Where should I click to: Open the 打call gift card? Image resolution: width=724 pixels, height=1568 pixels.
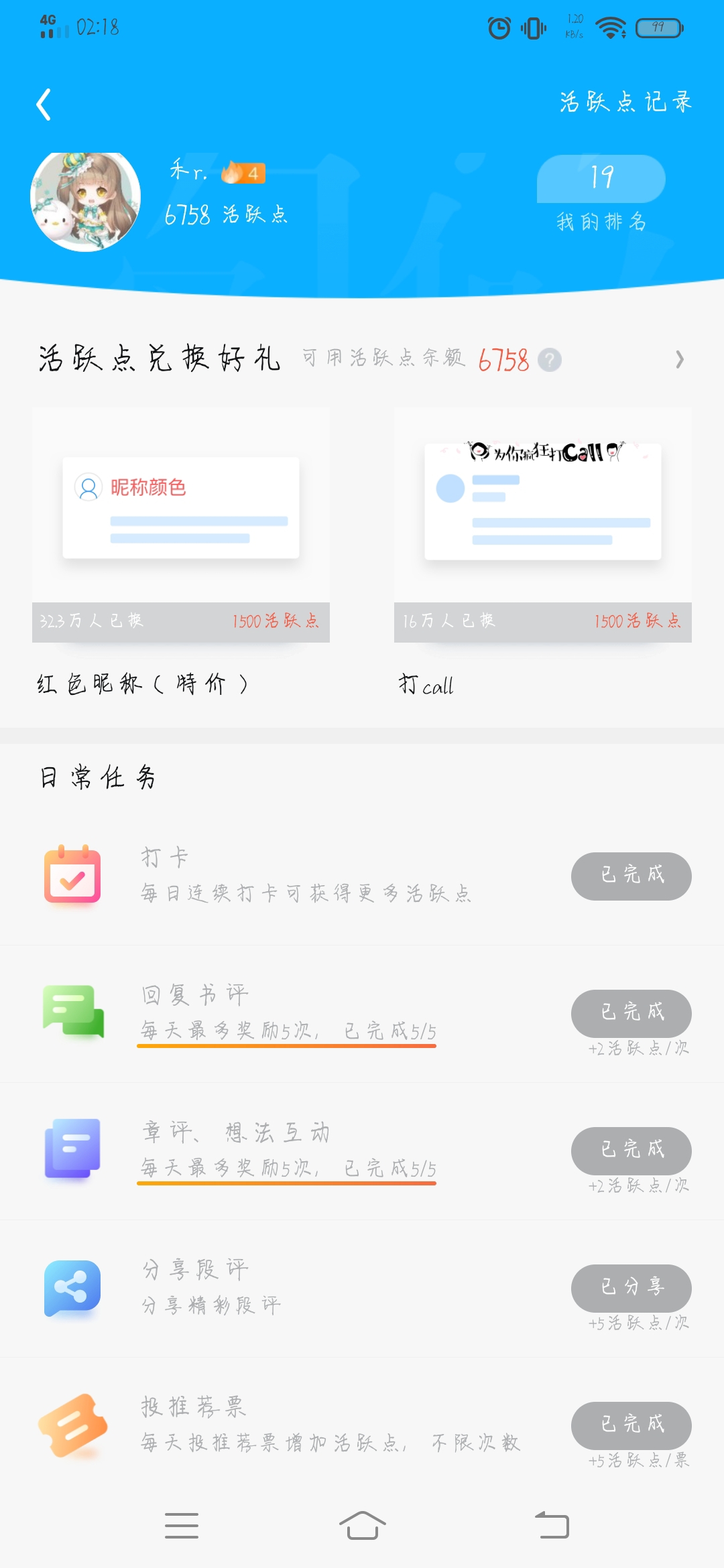543,553
